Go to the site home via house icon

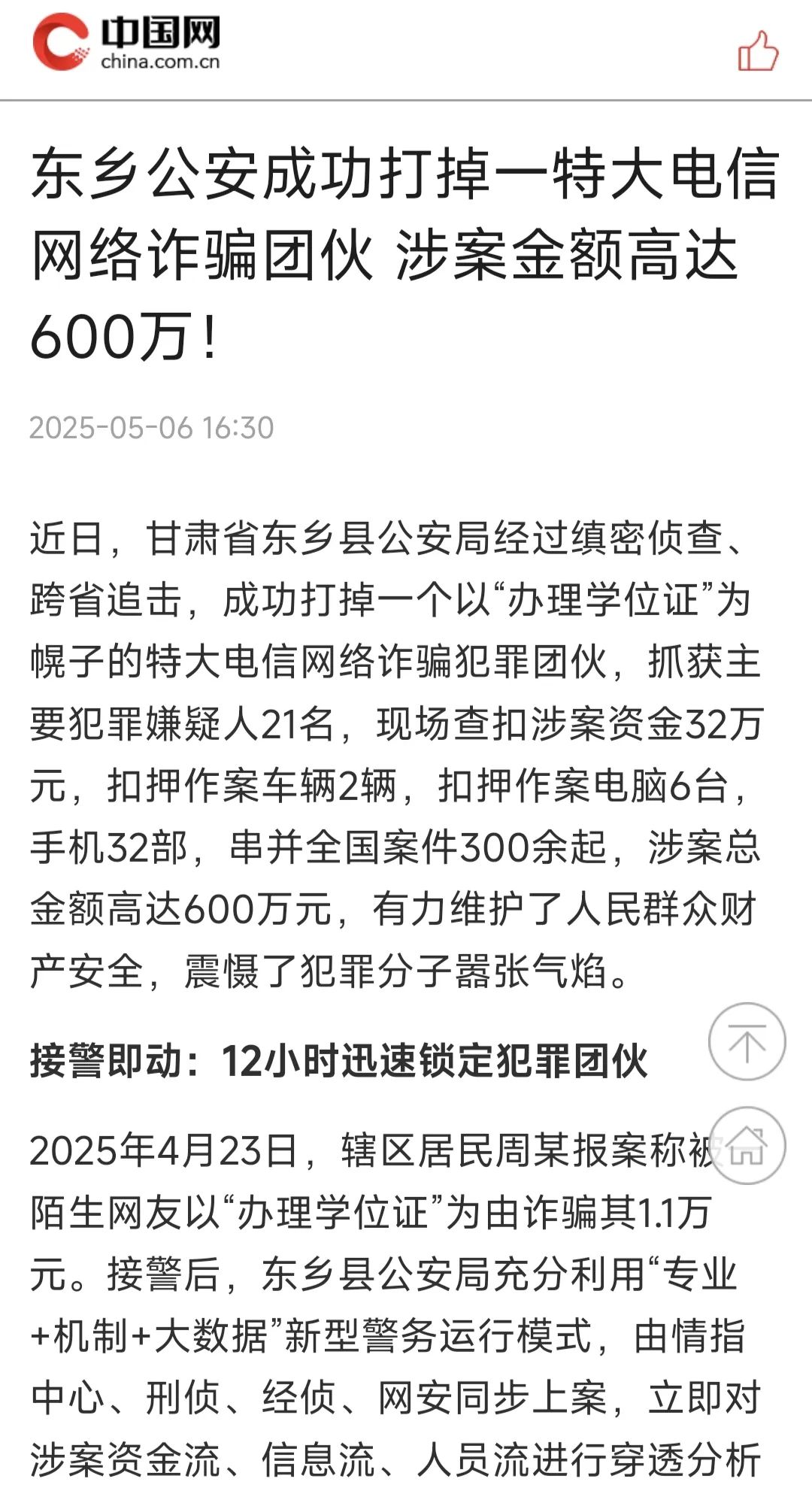pos(747,1146)
